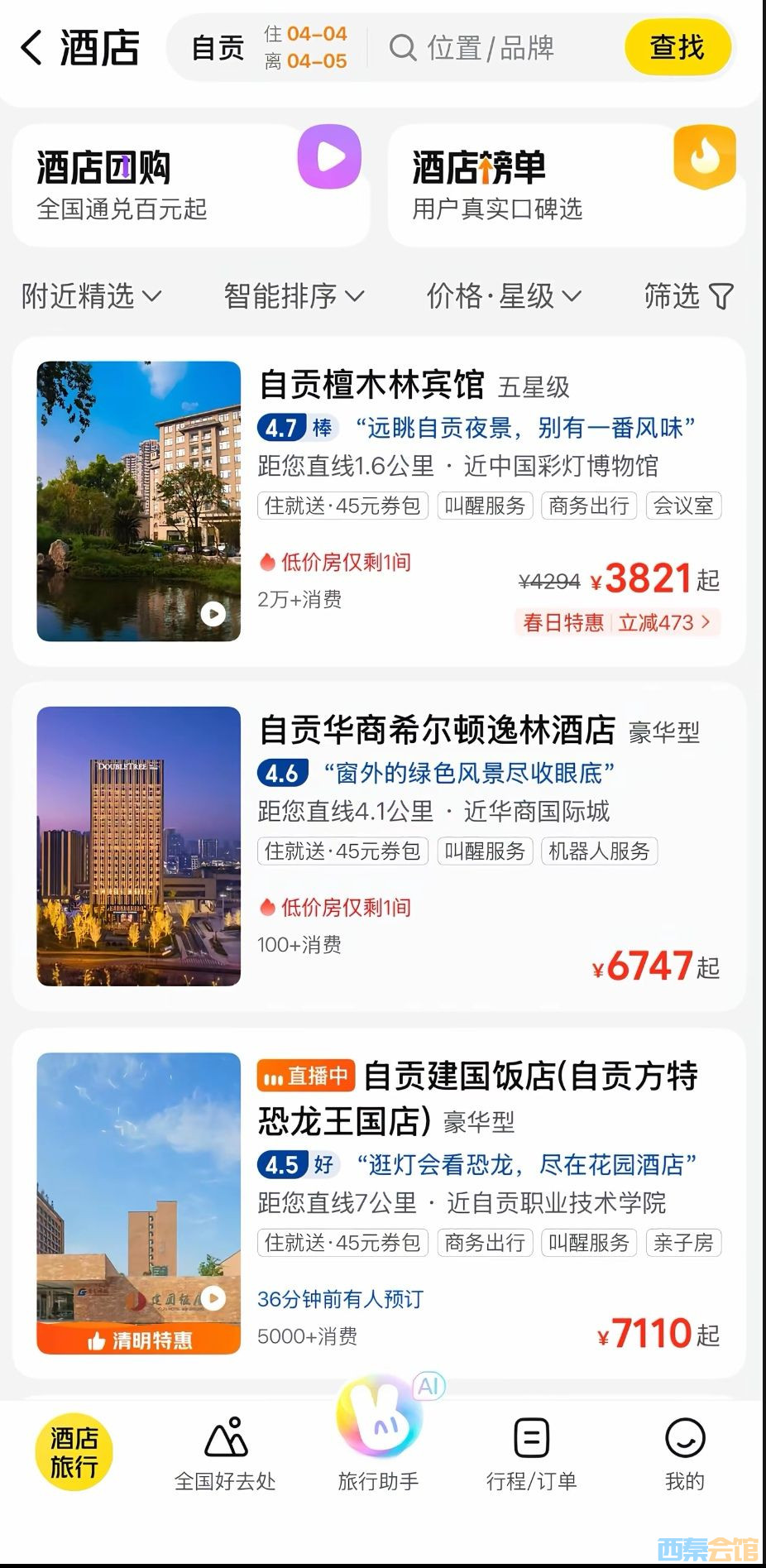Open the 筛选 filter panel
This screenshot has width=766, height=1568.
688,295
